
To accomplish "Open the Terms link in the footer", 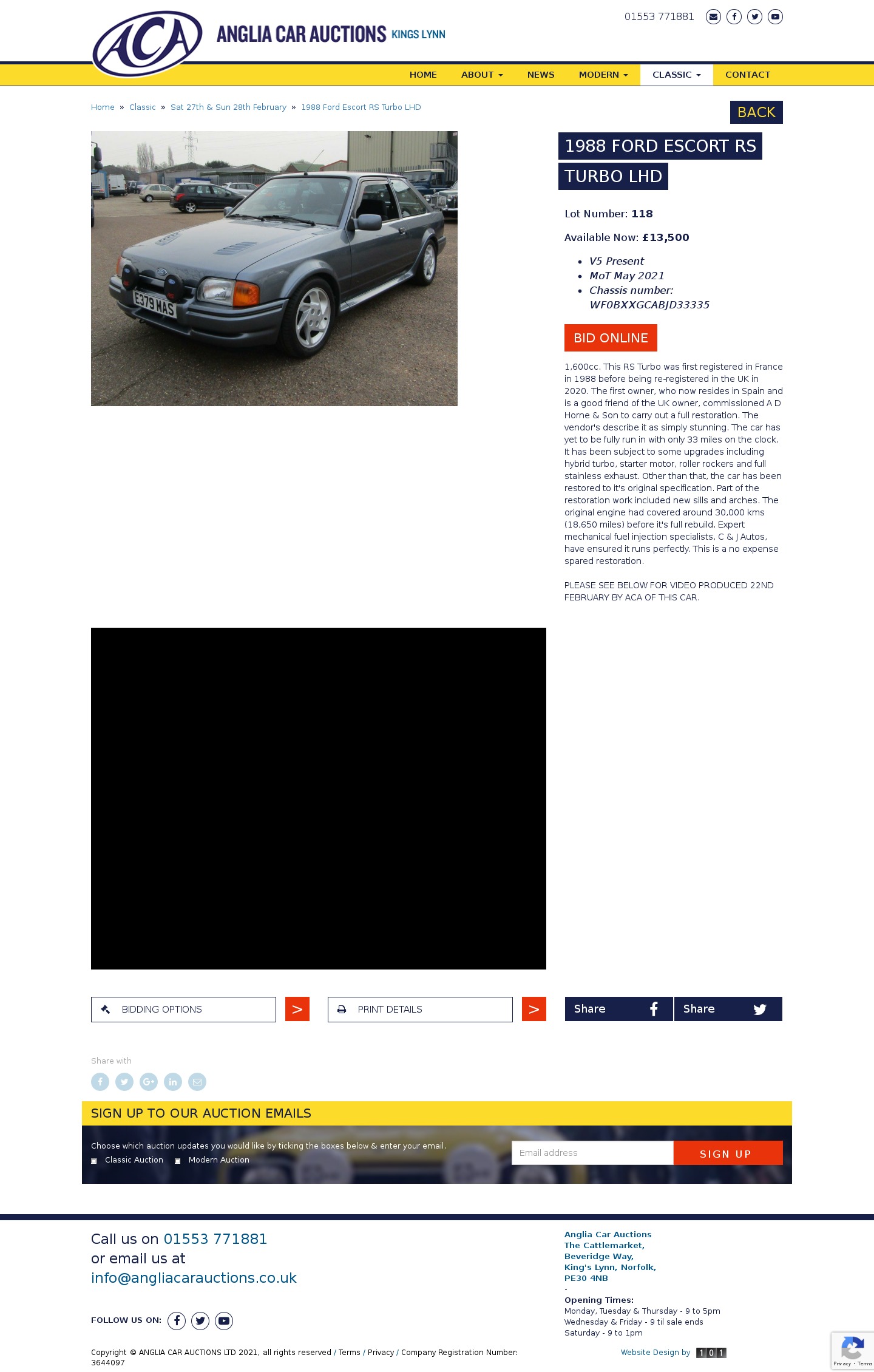I will [x=349, y=1352].
